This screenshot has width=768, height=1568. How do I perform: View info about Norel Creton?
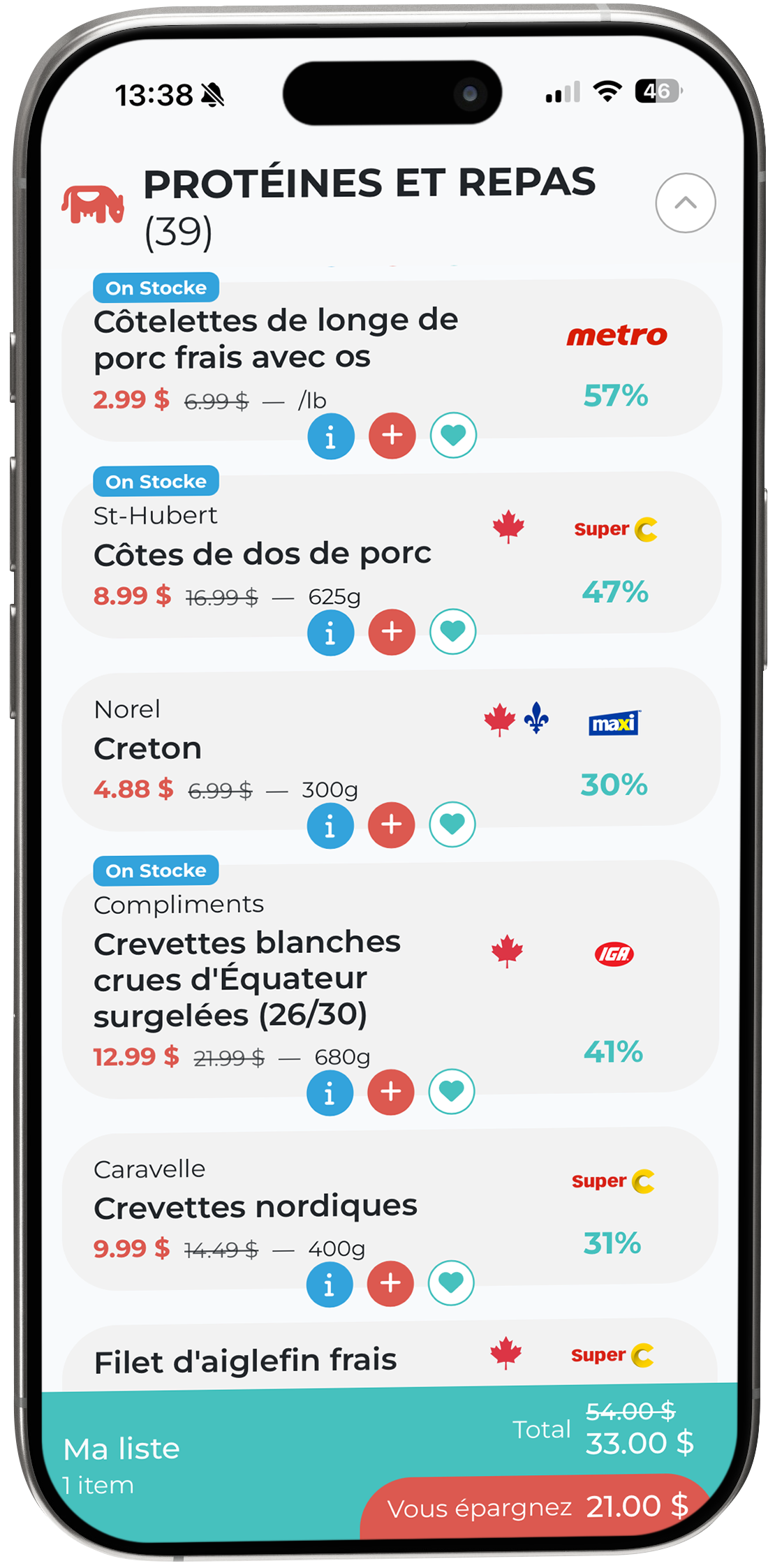click(x=330, y=825)
